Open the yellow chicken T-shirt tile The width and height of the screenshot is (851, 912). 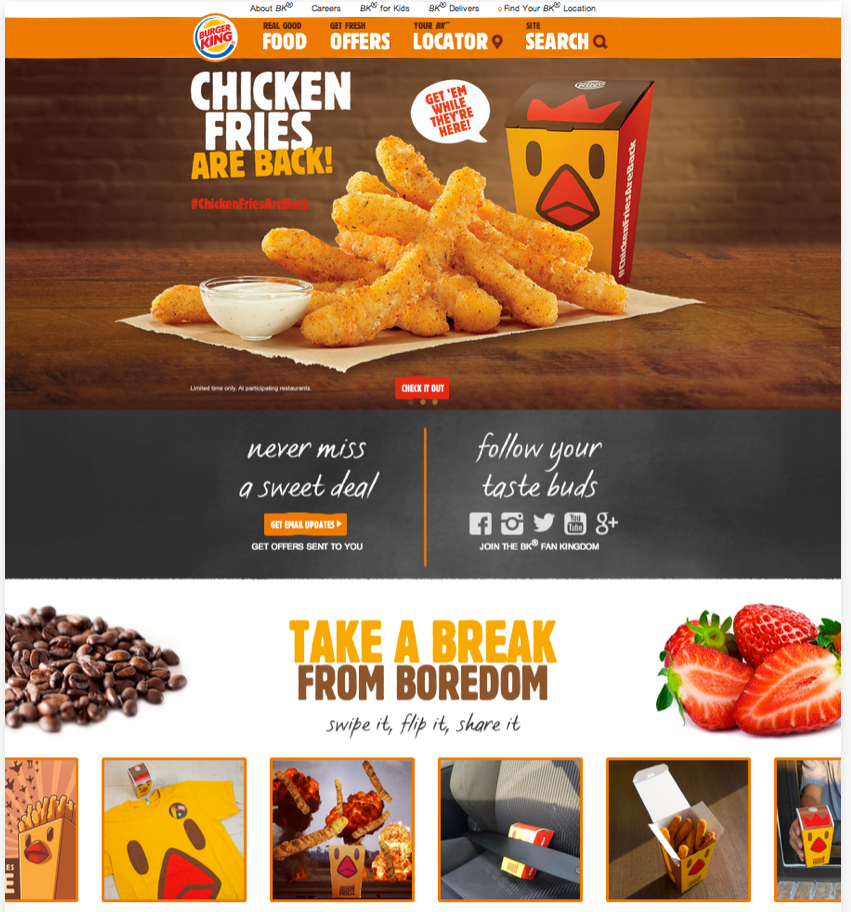point(174,829)
